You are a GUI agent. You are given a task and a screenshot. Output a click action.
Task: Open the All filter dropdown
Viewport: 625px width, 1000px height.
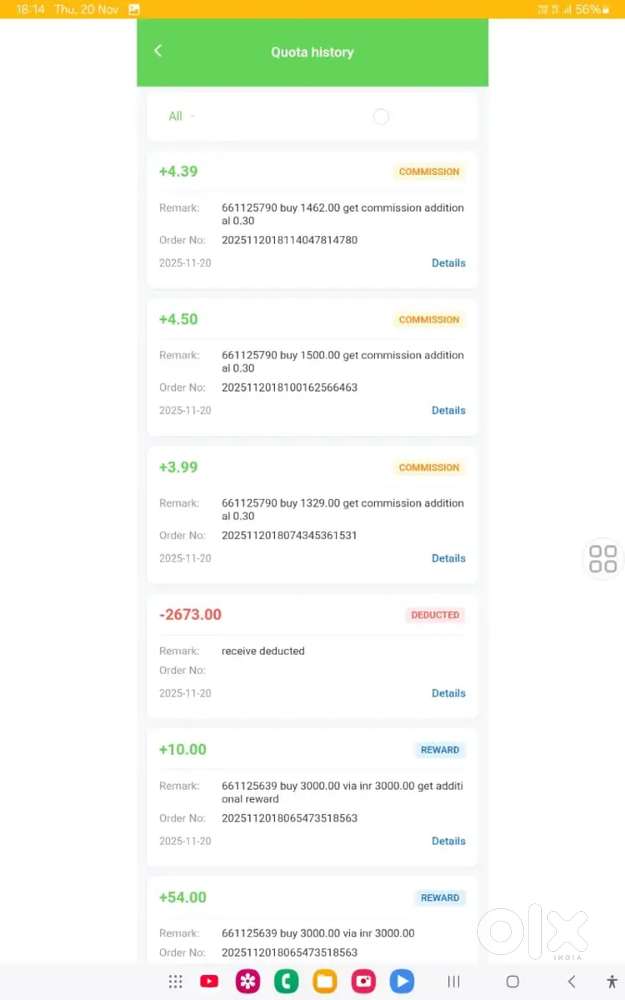[x=180, y=116]
